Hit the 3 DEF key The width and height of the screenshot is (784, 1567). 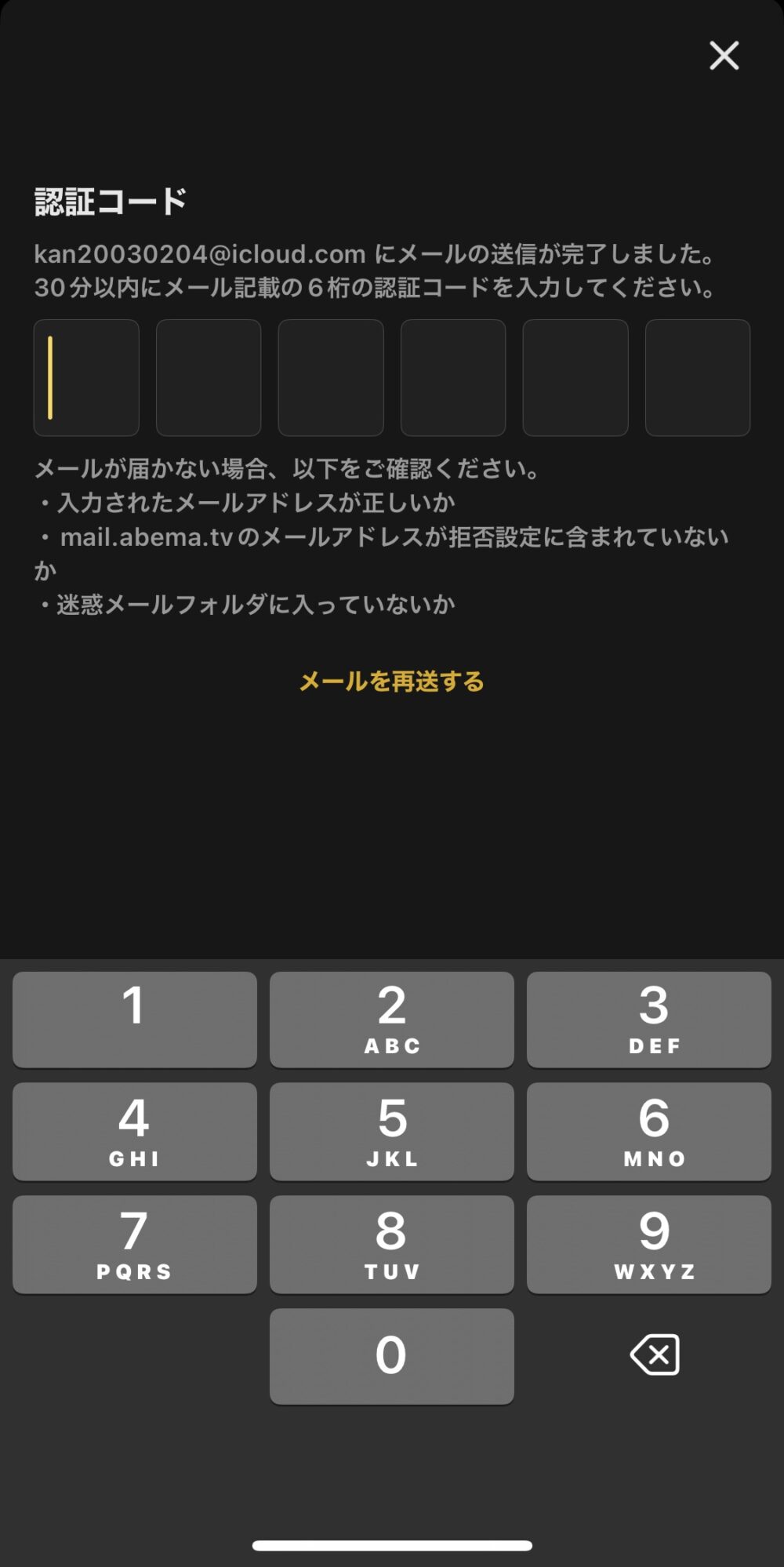pos(648,1019)
